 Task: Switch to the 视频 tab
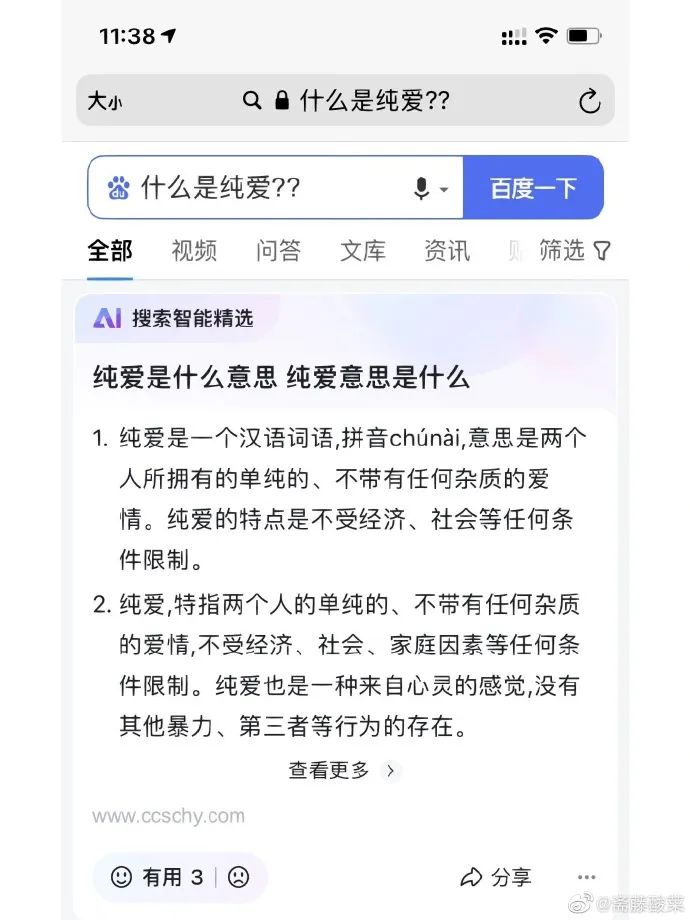(193, 251)
